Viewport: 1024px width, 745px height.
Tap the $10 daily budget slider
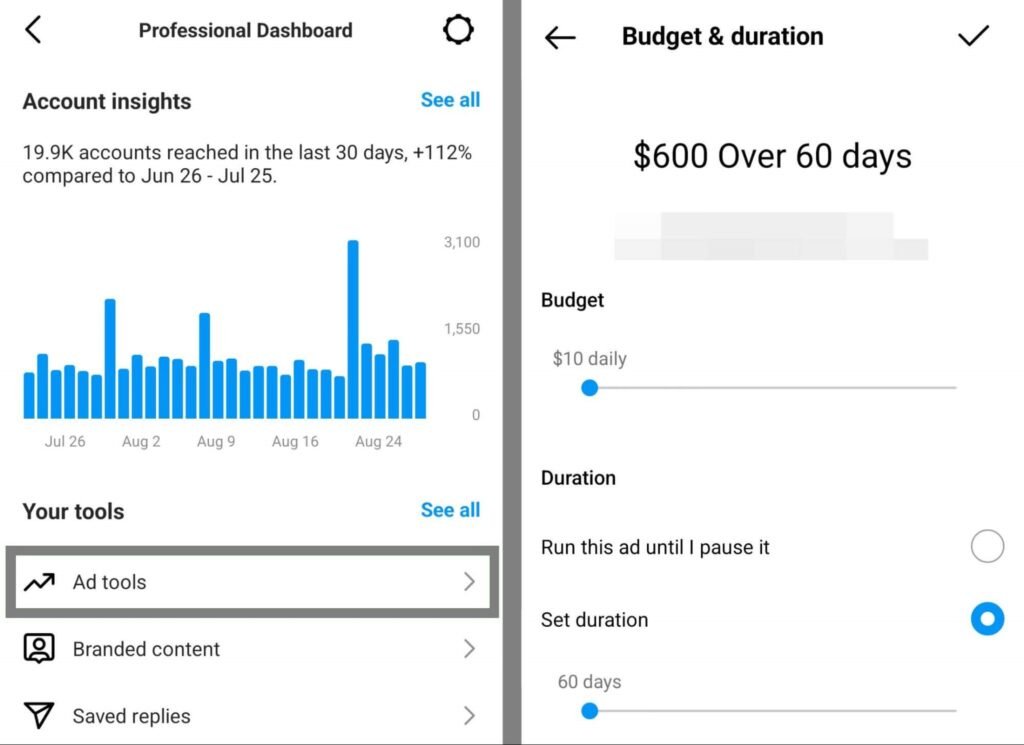pos(590,387)
